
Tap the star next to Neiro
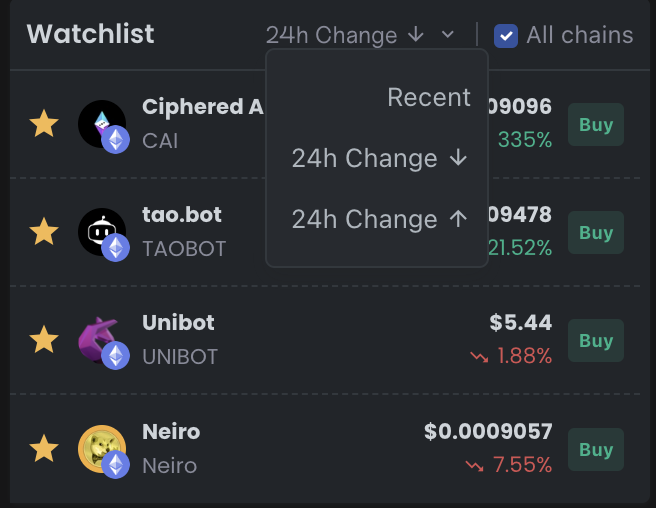tap(43, 449)
